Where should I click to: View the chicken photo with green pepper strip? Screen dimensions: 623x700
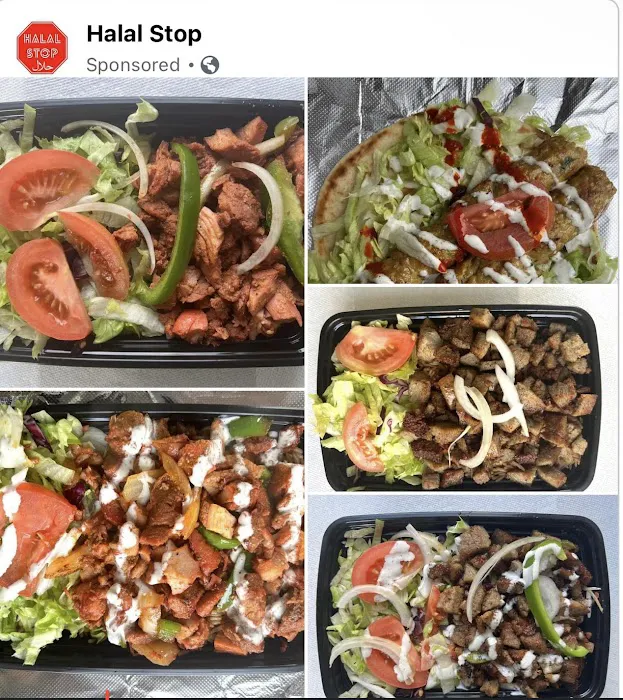pyautogui.click(x=152, y=231)
